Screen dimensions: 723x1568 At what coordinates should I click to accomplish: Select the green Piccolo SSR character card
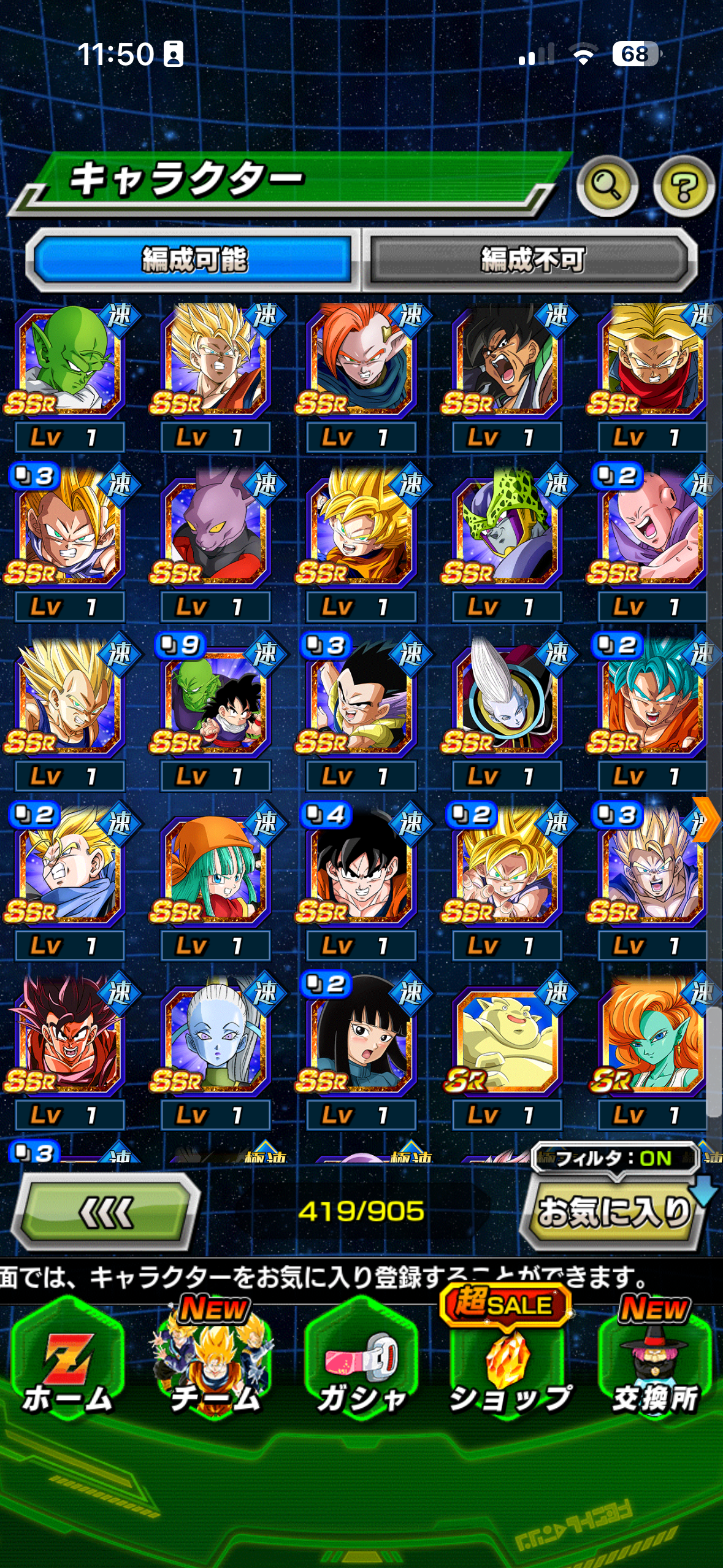click(67, 362)
